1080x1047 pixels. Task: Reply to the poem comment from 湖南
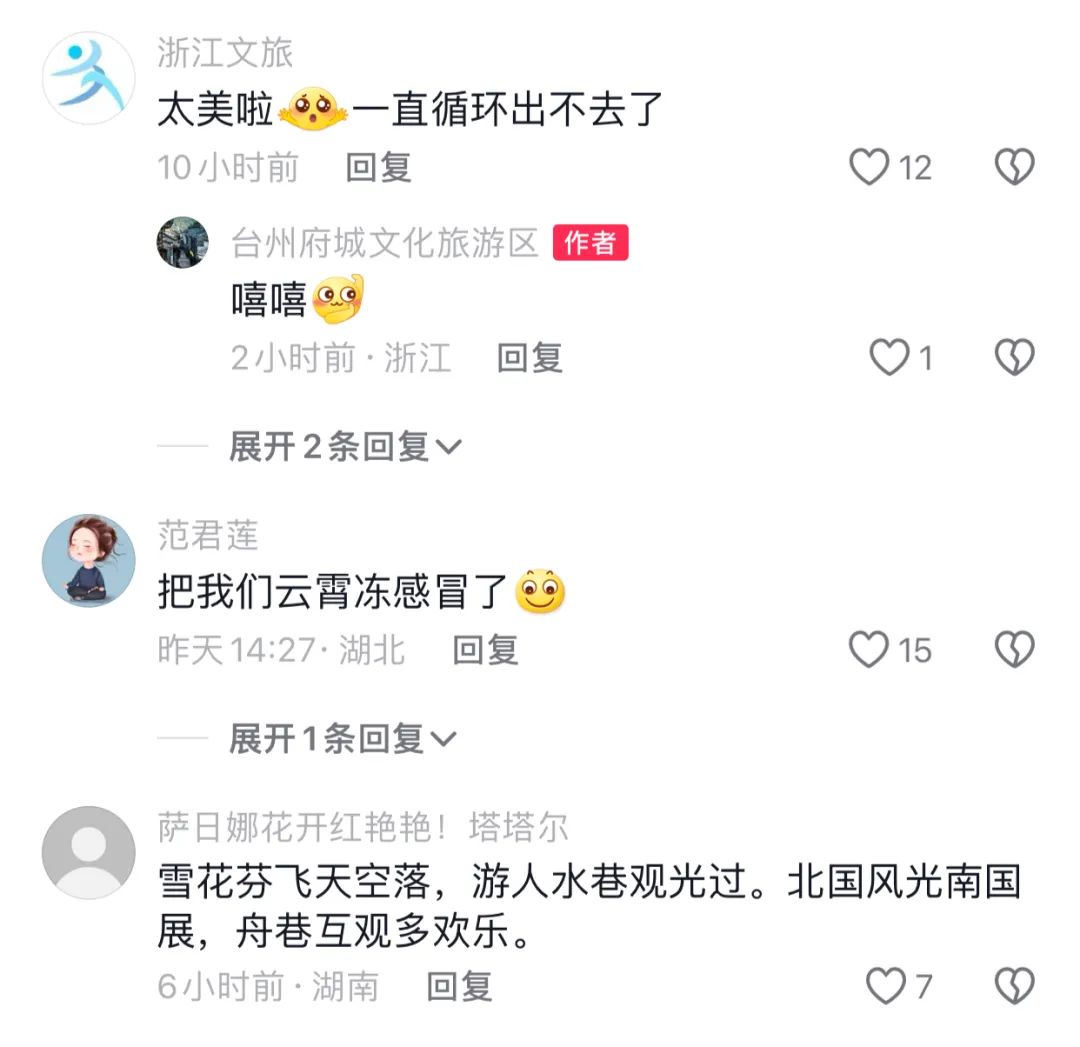(x=460, y=987)
